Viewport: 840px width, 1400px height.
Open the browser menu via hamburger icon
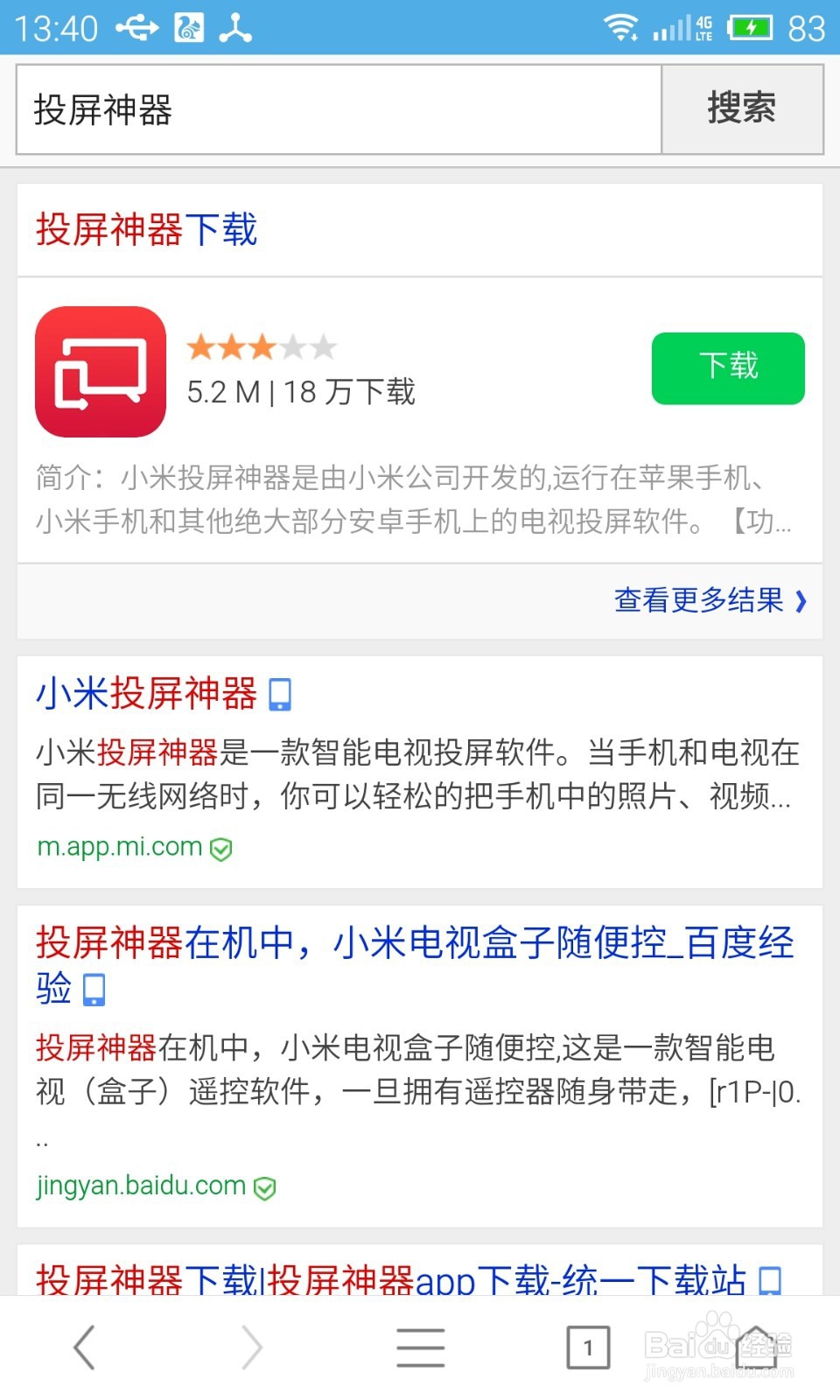tap(419, 1347)
